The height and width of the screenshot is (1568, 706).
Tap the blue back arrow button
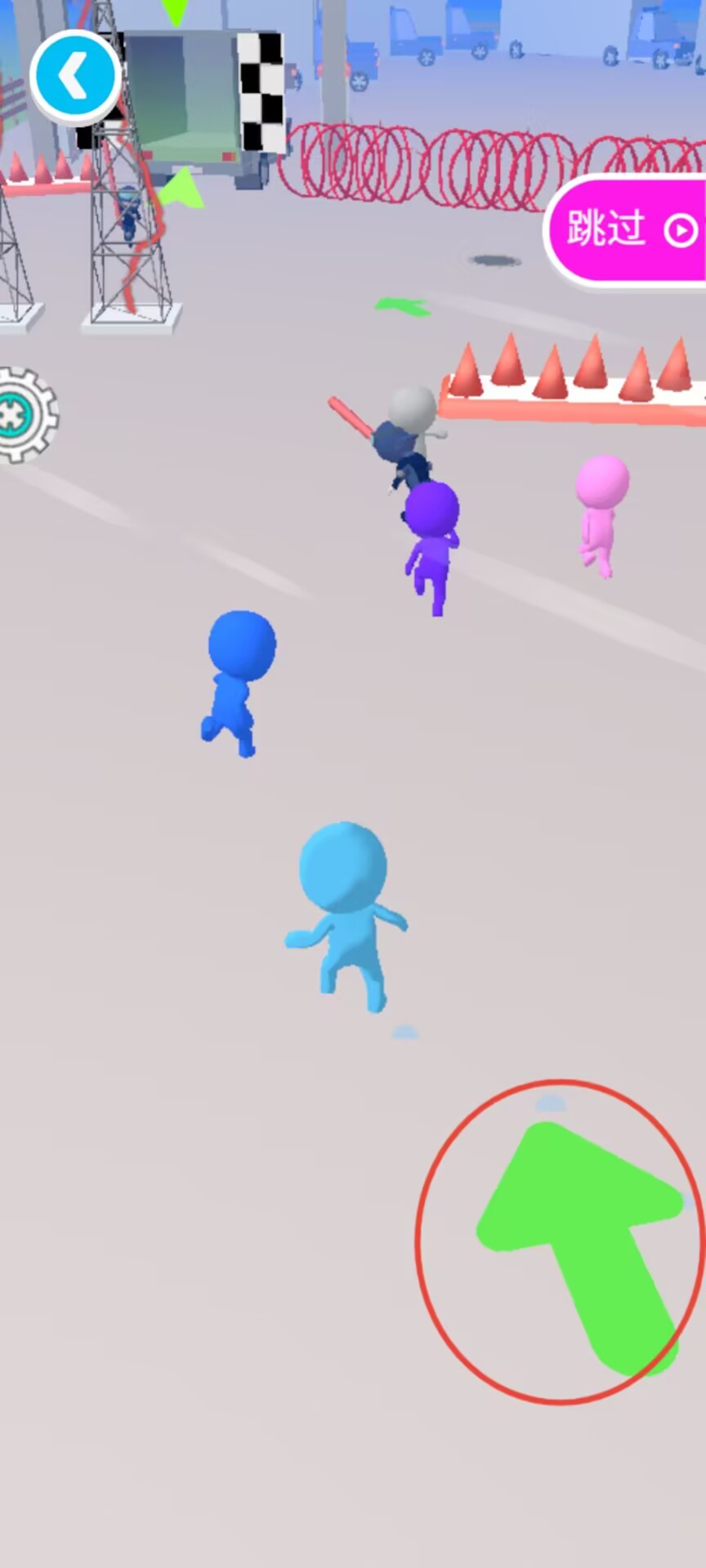[x=76, y=78]
